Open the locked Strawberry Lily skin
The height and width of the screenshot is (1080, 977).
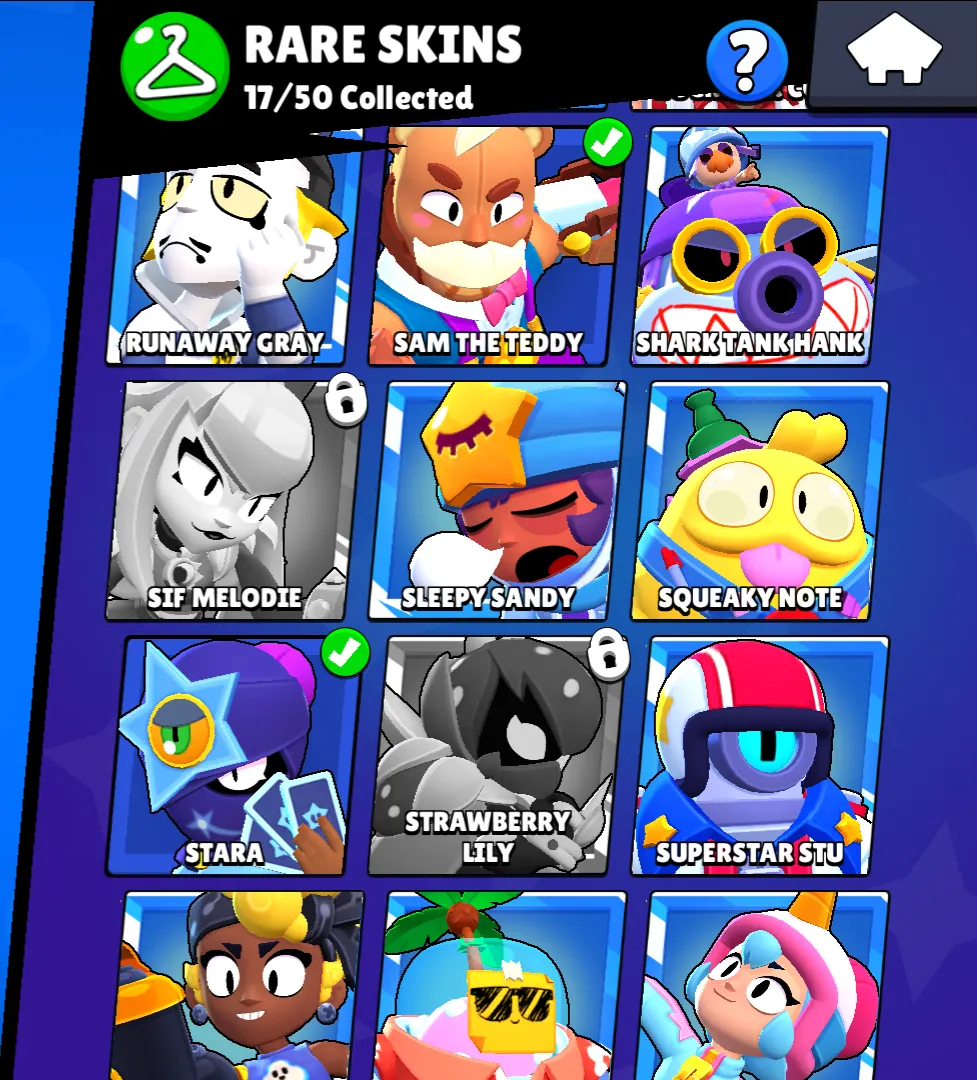click(497, 755)
